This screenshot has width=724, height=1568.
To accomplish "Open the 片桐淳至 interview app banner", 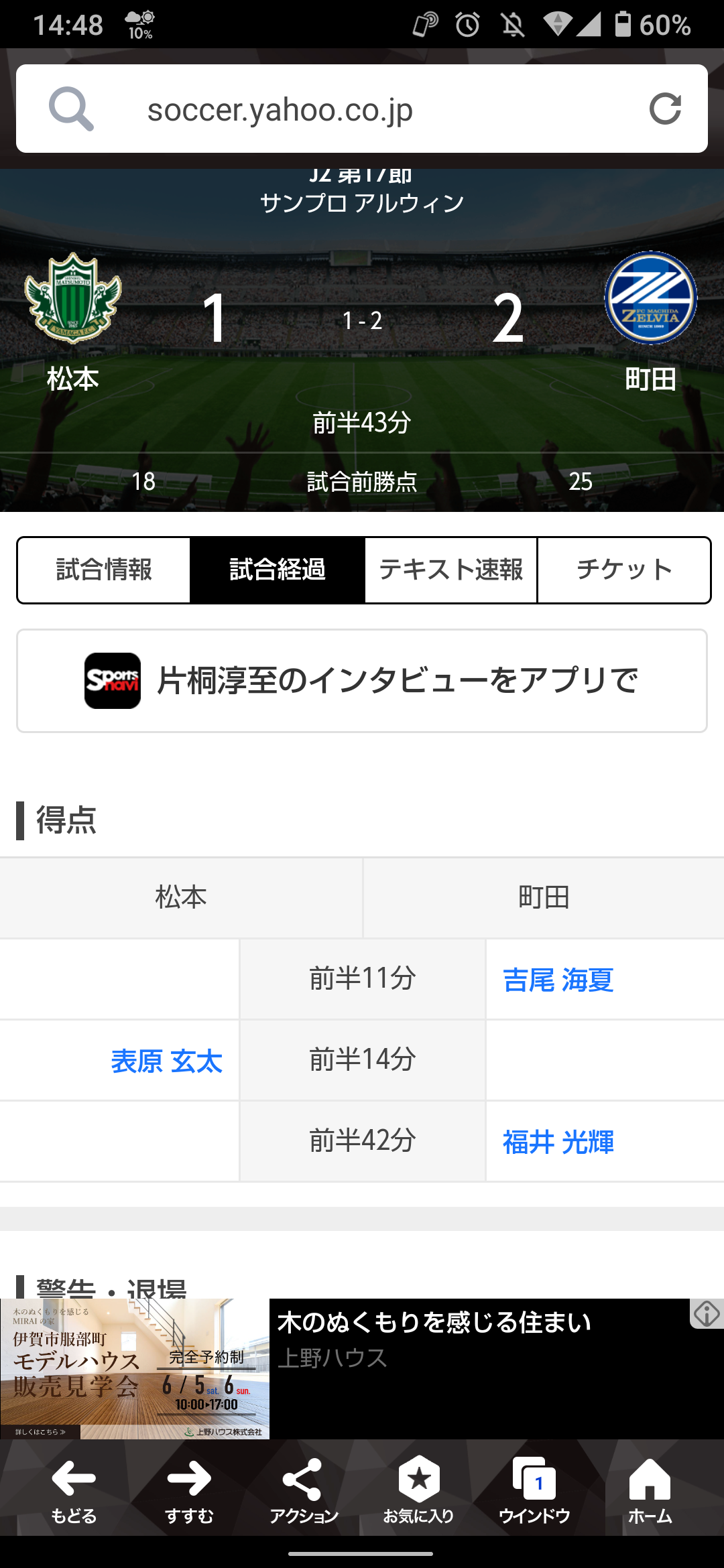I will coord(362,681).
